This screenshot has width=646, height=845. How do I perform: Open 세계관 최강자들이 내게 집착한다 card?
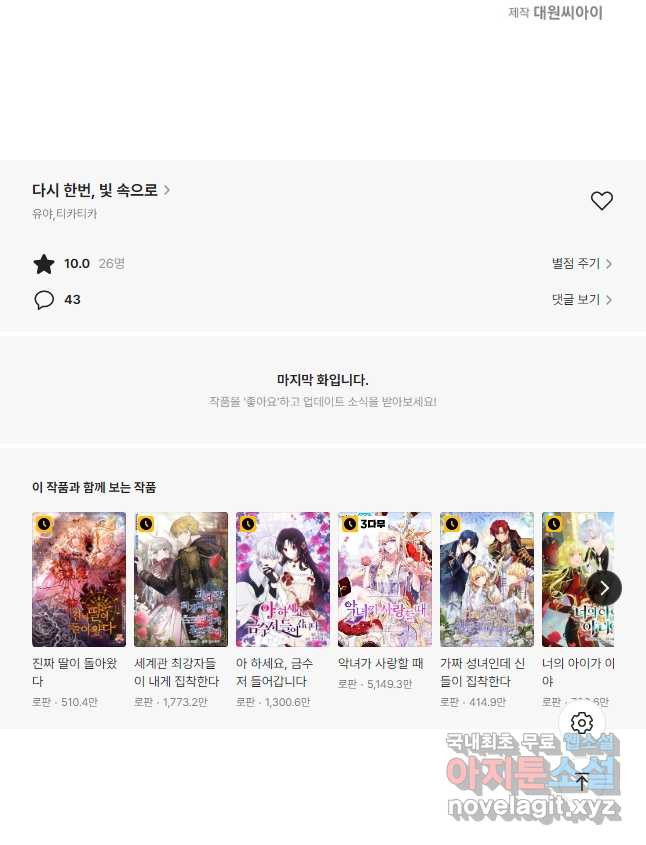pos(181,579)
